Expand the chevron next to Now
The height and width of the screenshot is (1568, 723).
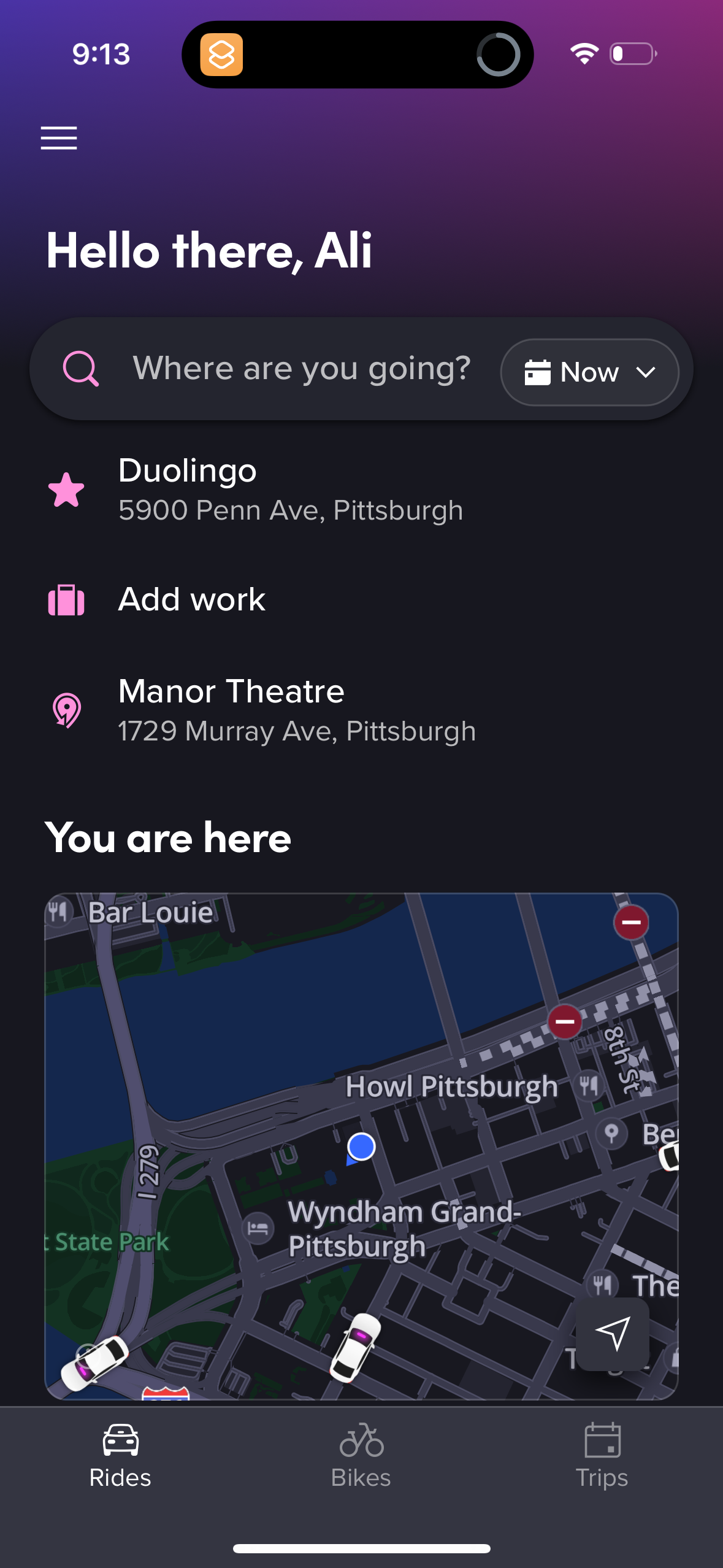pos(646,372)
